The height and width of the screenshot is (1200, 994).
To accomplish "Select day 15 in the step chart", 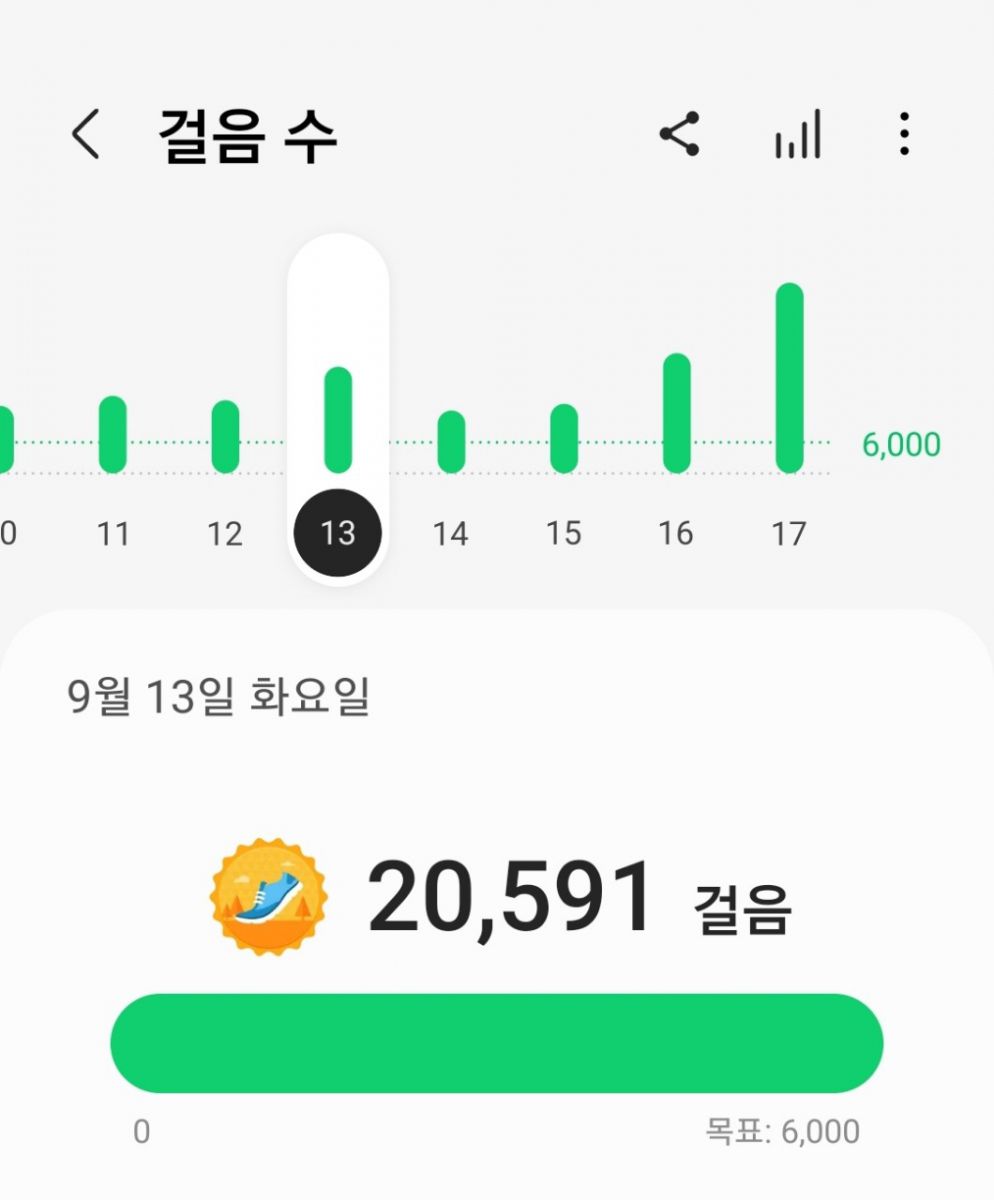I will coord(564,440).
